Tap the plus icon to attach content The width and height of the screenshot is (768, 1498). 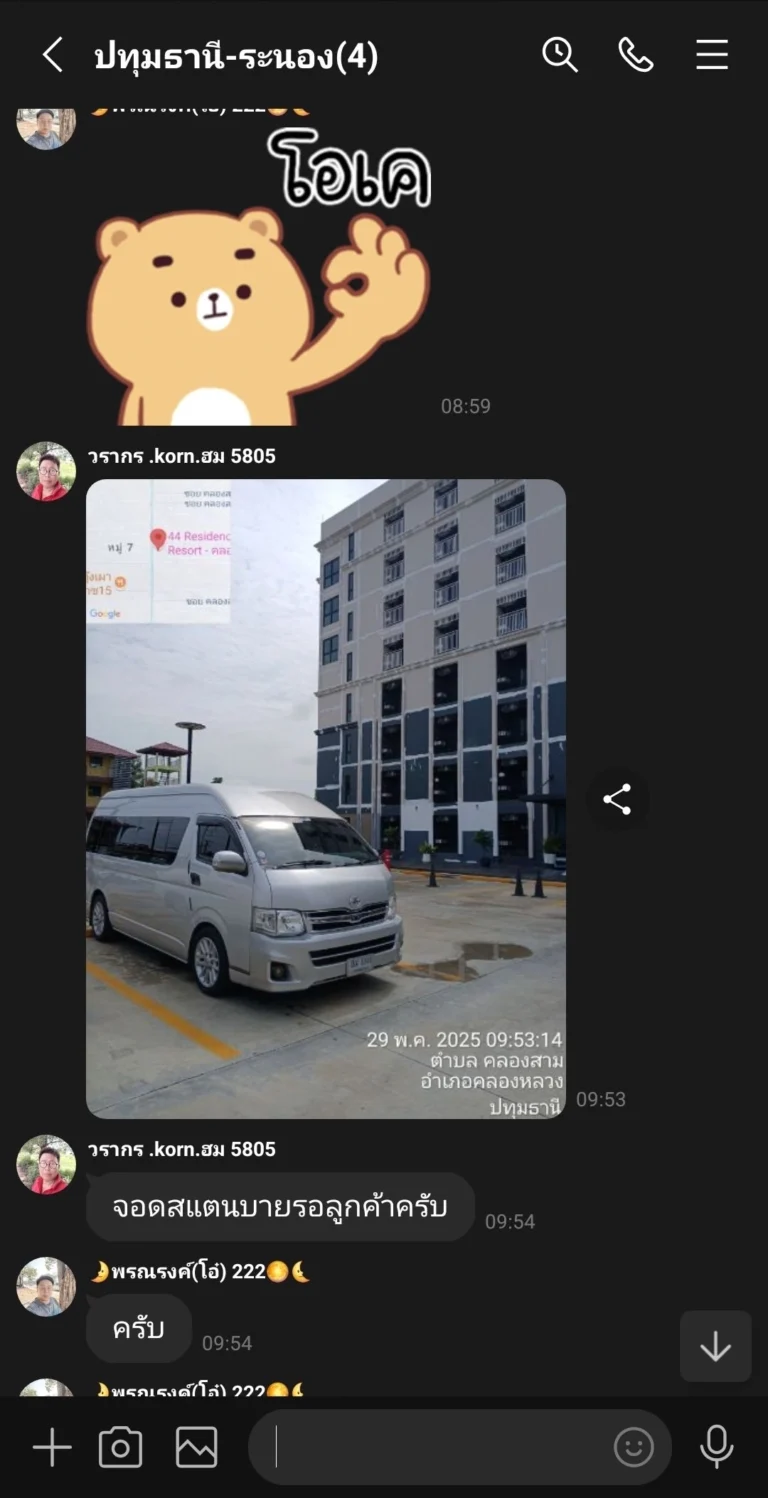[51, 1446]
